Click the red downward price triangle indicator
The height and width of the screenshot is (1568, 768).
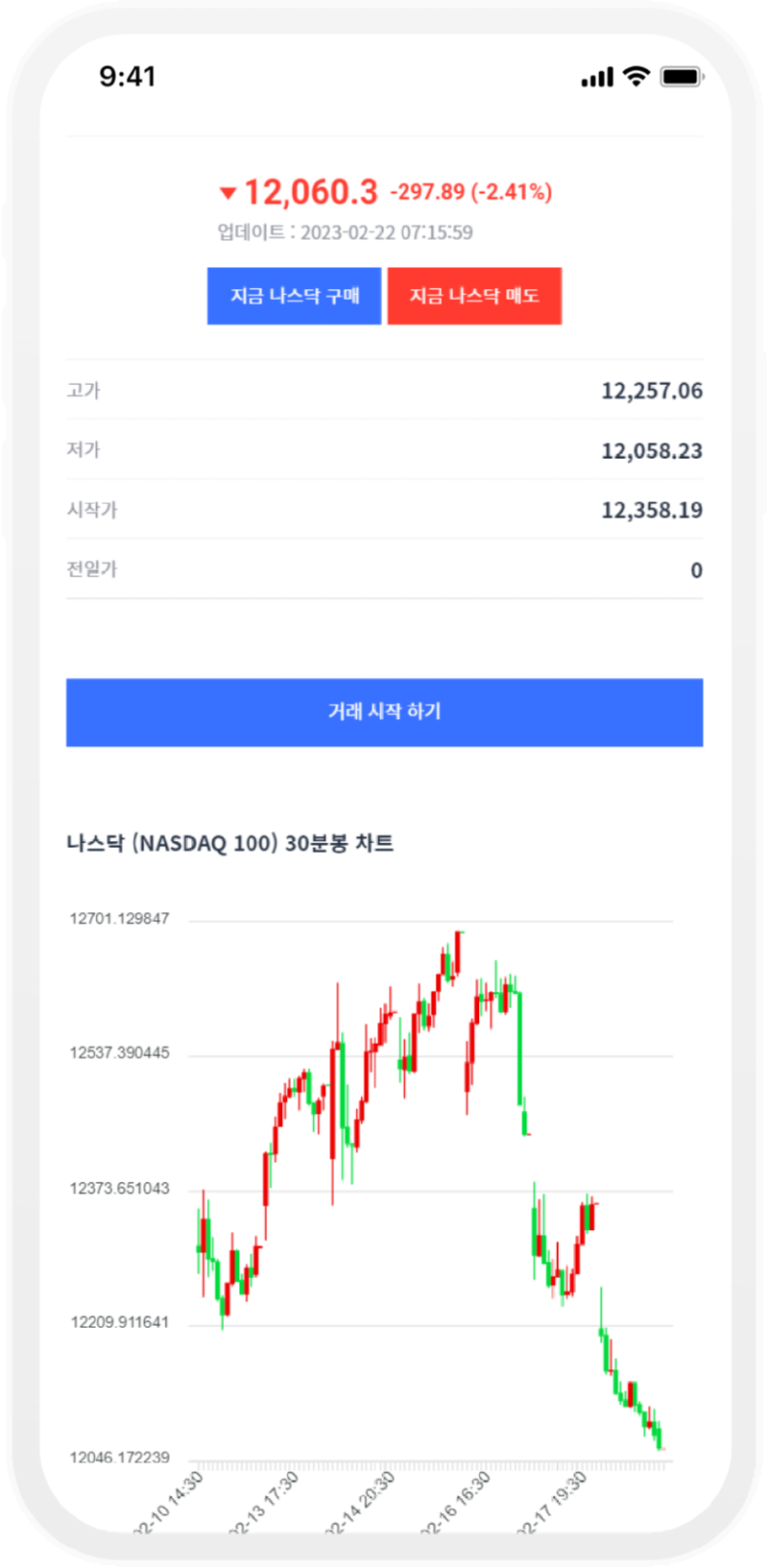[228, 193]
